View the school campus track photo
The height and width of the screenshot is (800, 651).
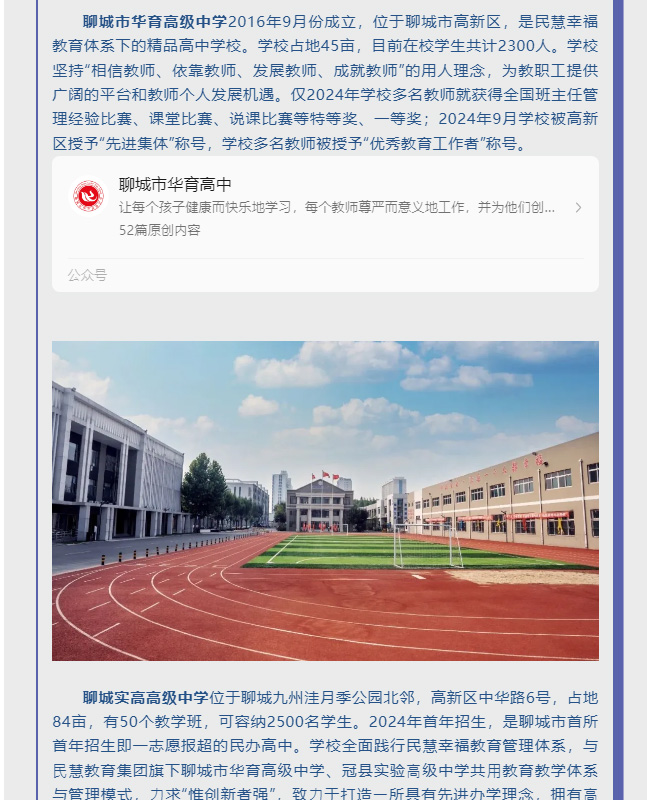[x=325, y=500]
